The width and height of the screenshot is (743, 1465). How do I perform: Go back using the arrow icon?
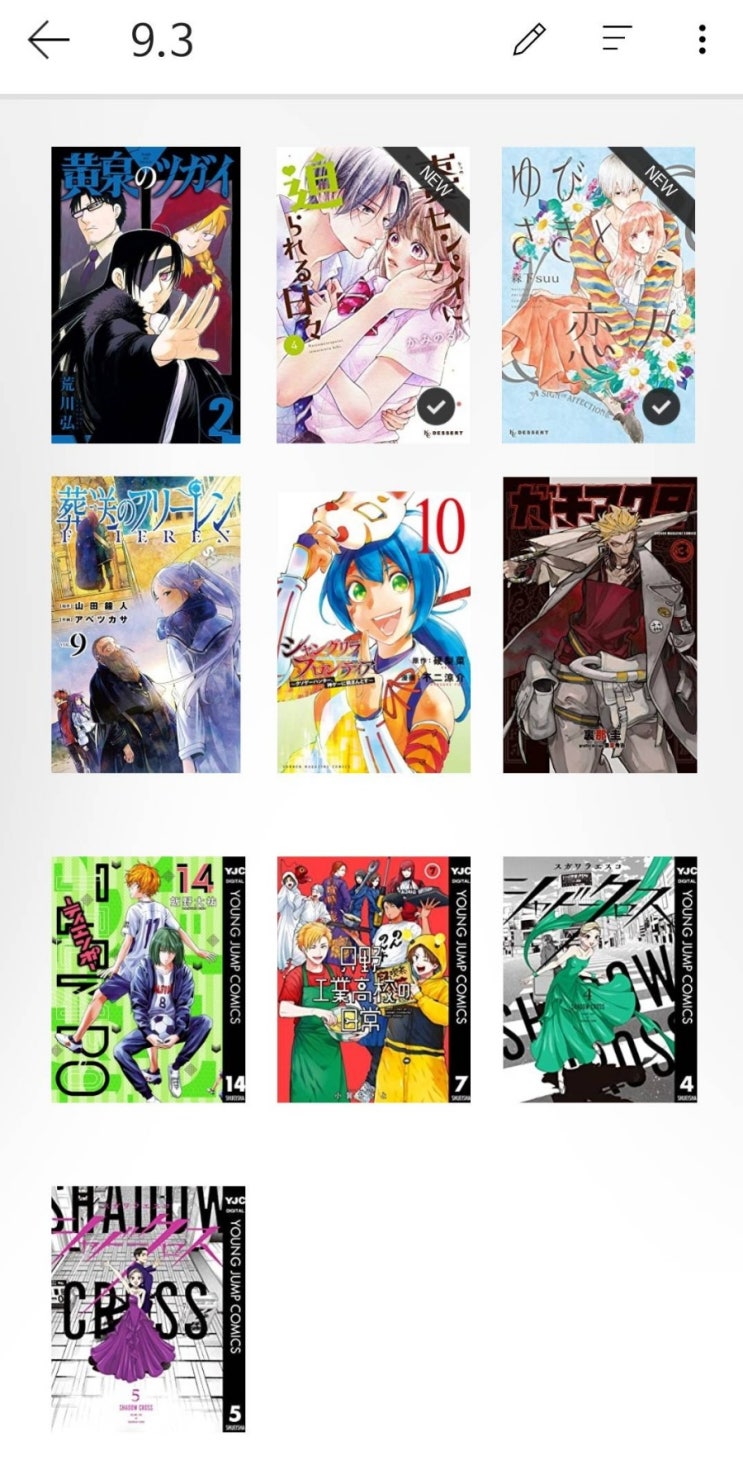click(x=48, y=40)
